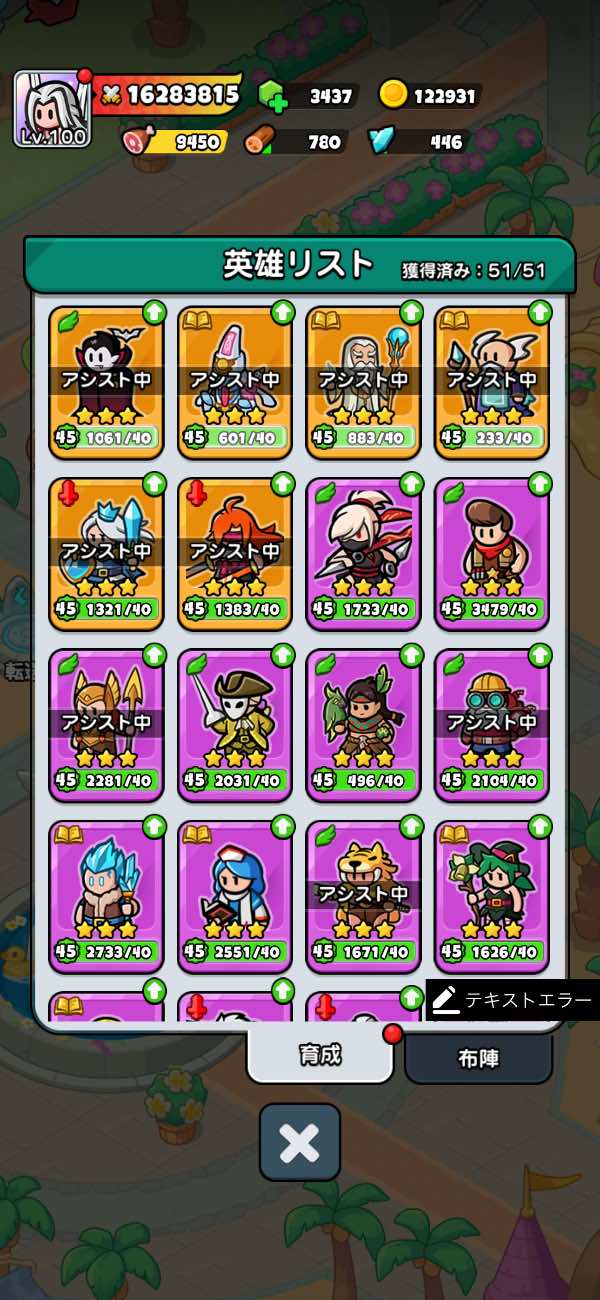This screenshot has height=1300, width=600.
Task: Open crystal hero card 601/40
Action: point(235,382)
